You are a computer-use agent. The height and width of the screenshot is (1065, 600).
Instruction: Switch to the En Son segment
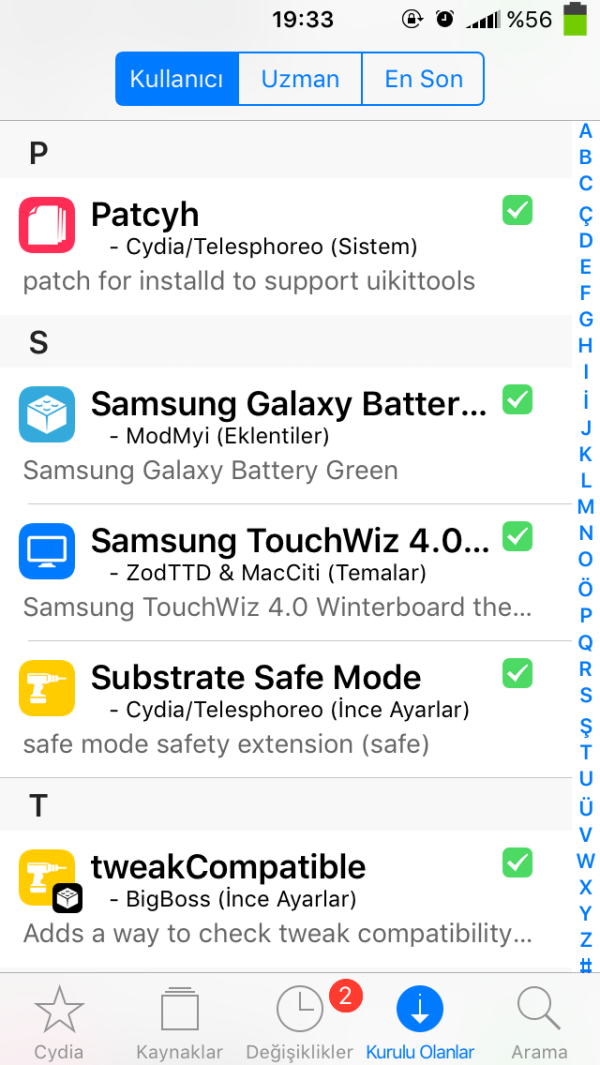click(x=423, y=79)
